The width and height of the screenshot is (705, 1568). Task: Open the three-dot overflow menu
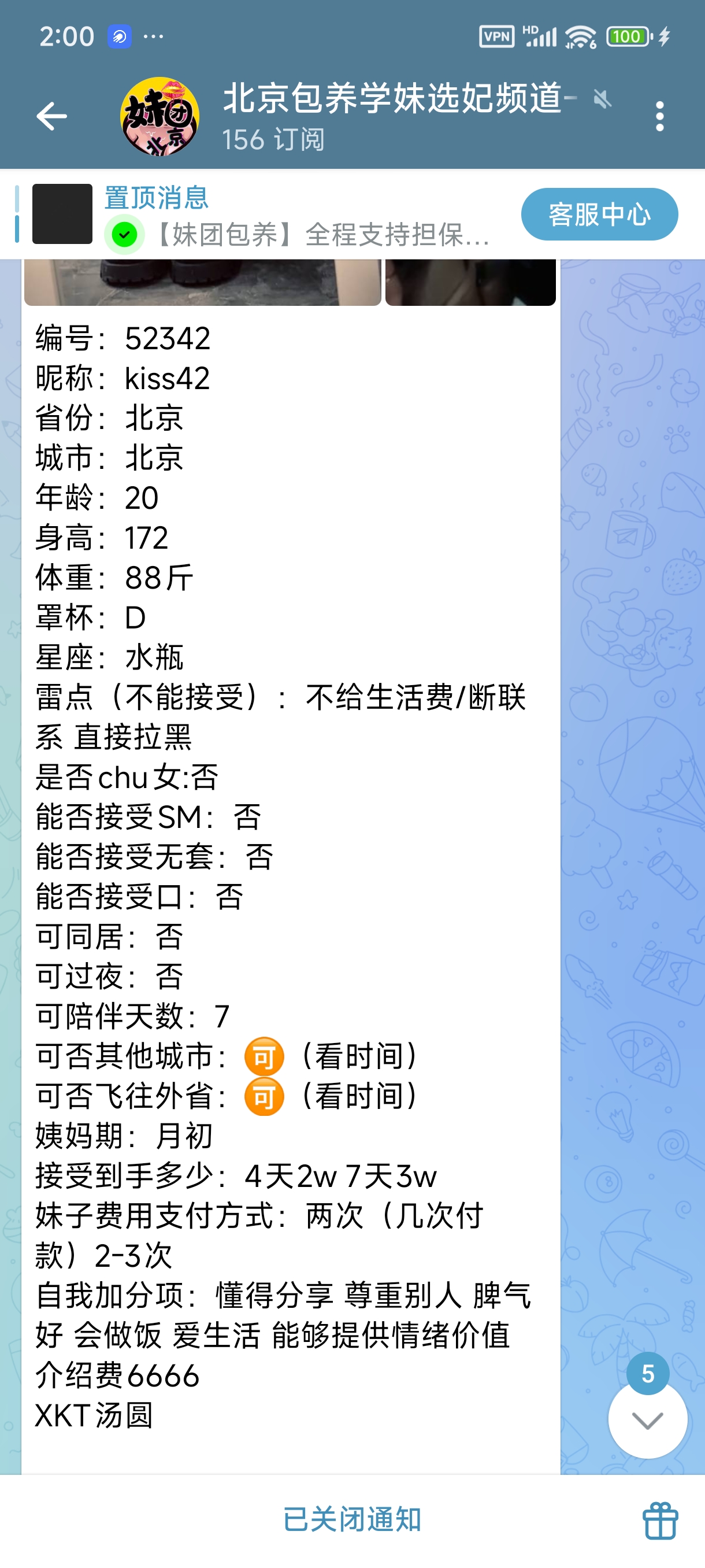[x=659, y=116]
